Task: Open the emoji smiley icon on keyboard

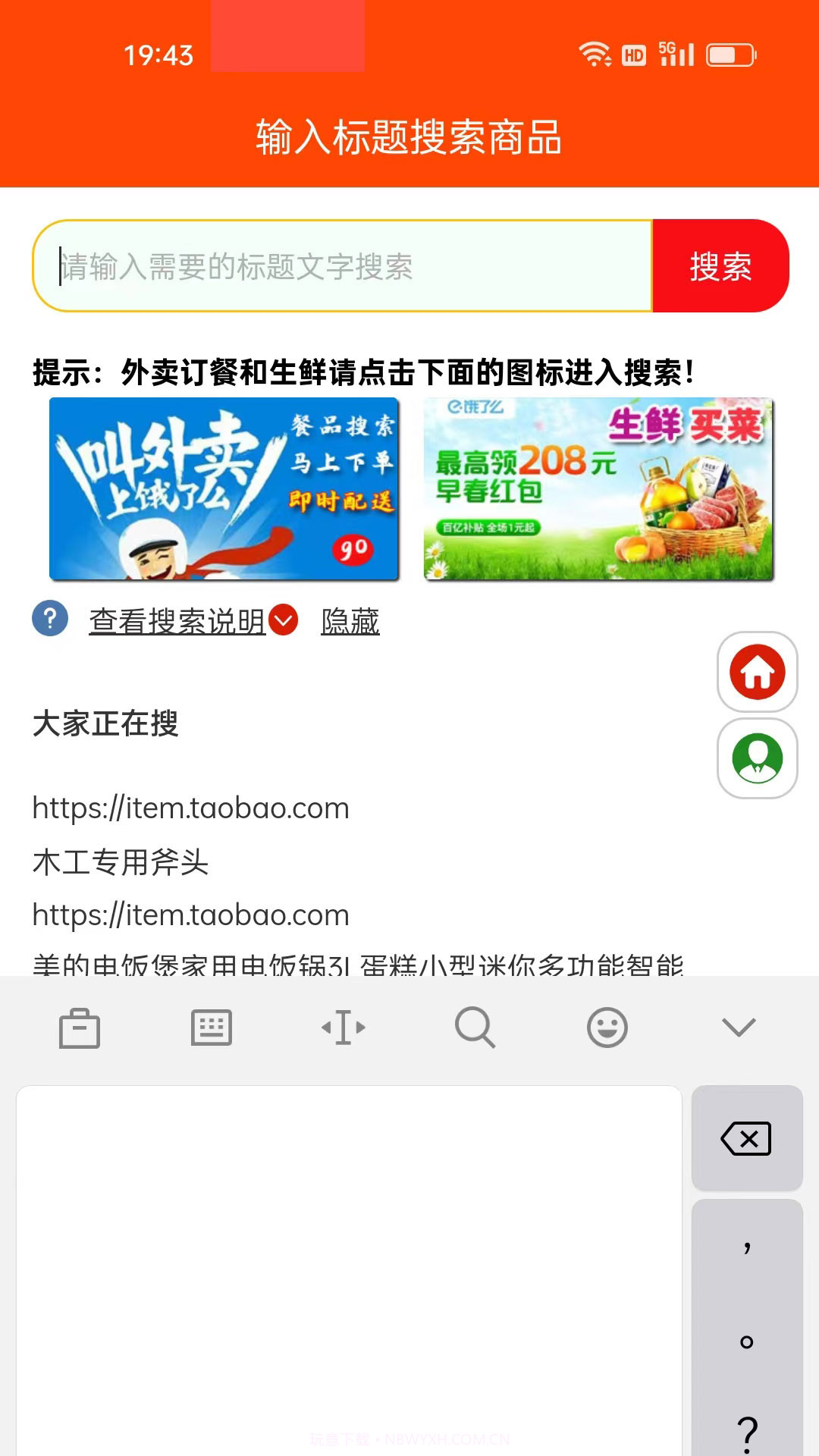Action: coord(606,1028)
